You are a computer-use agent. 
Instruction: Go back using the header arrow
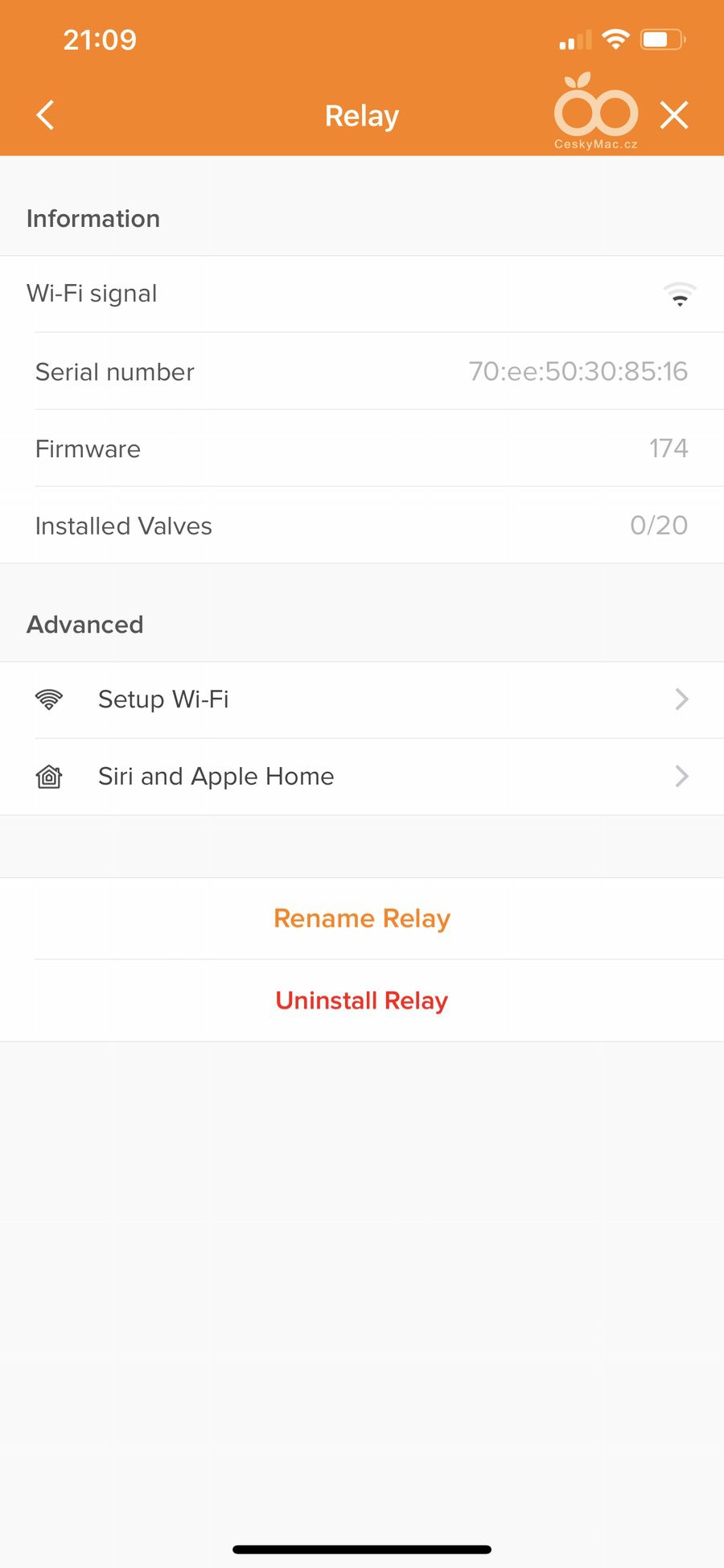46,115
